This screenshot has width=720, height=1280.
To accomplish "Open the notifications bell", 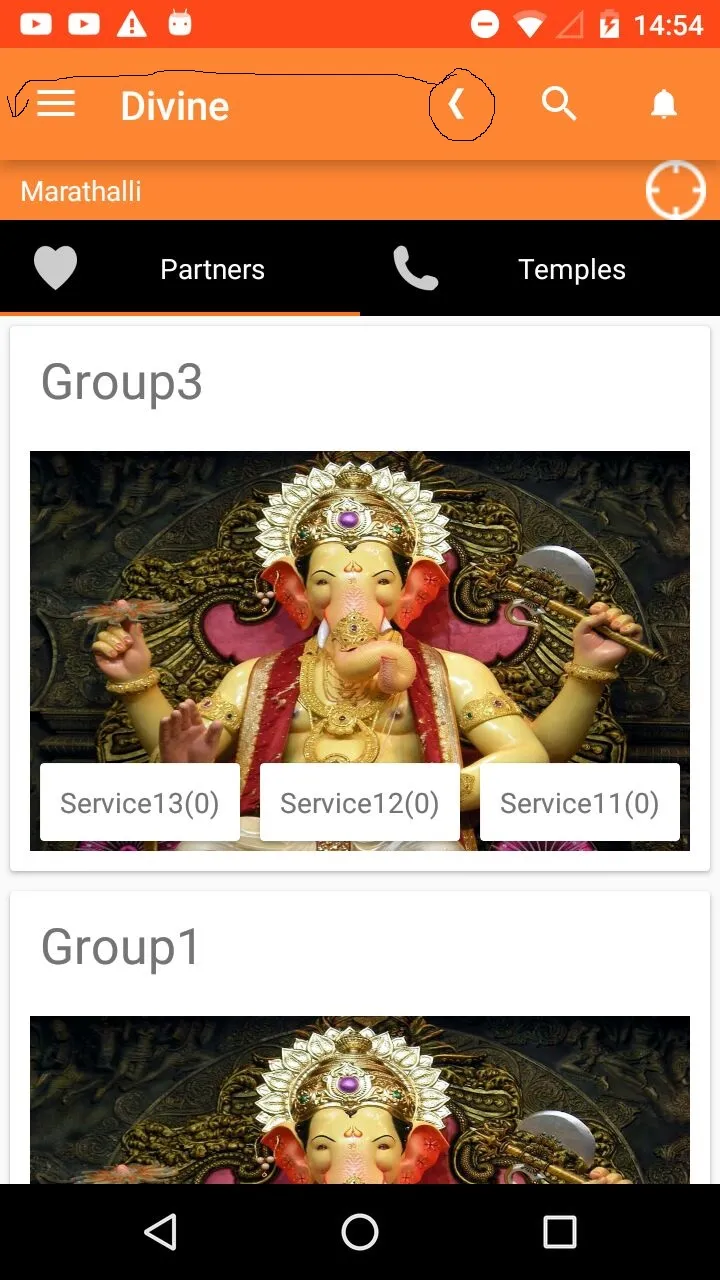I will [x=664, y=104].
